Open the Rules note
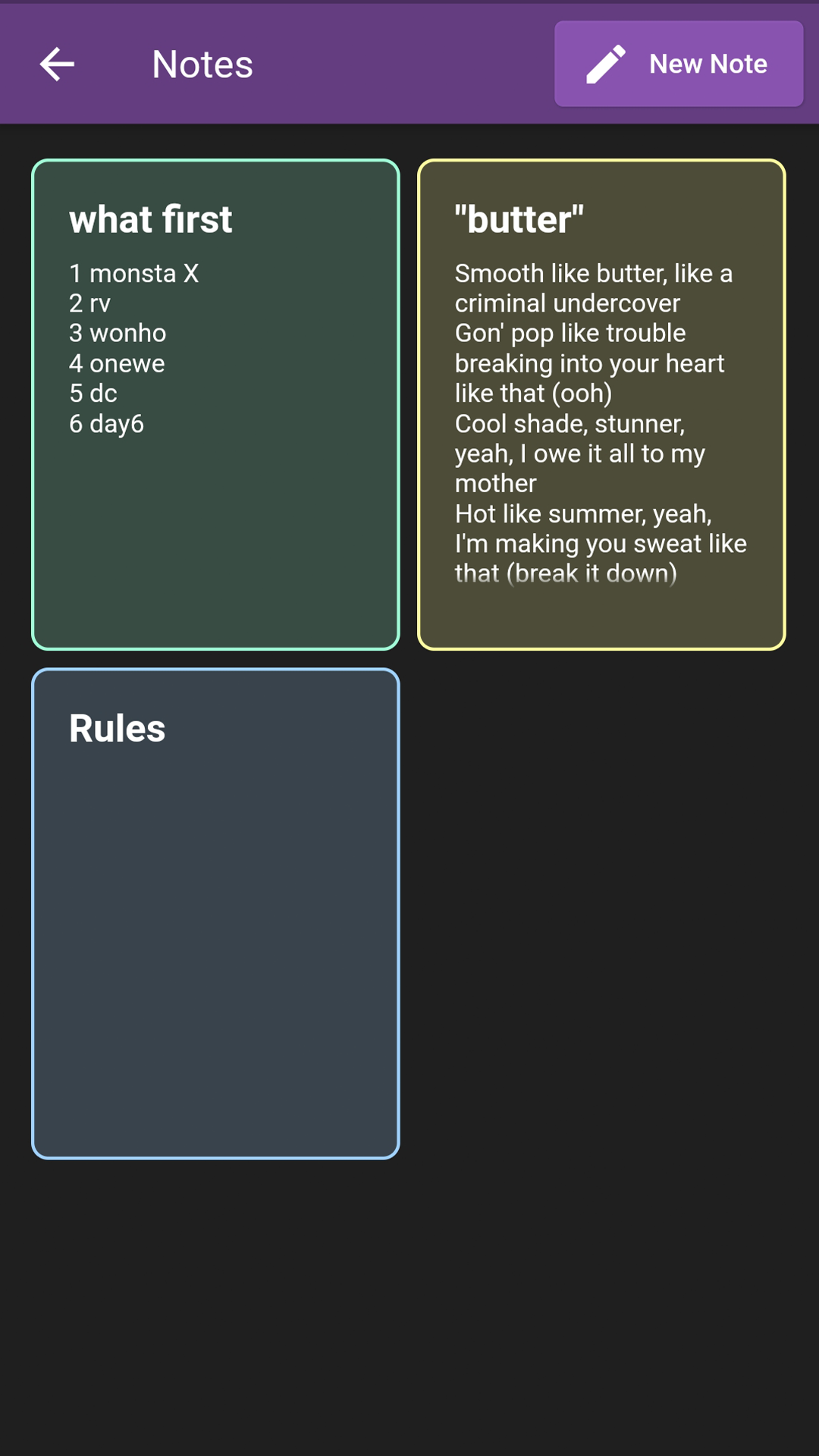 215,913
